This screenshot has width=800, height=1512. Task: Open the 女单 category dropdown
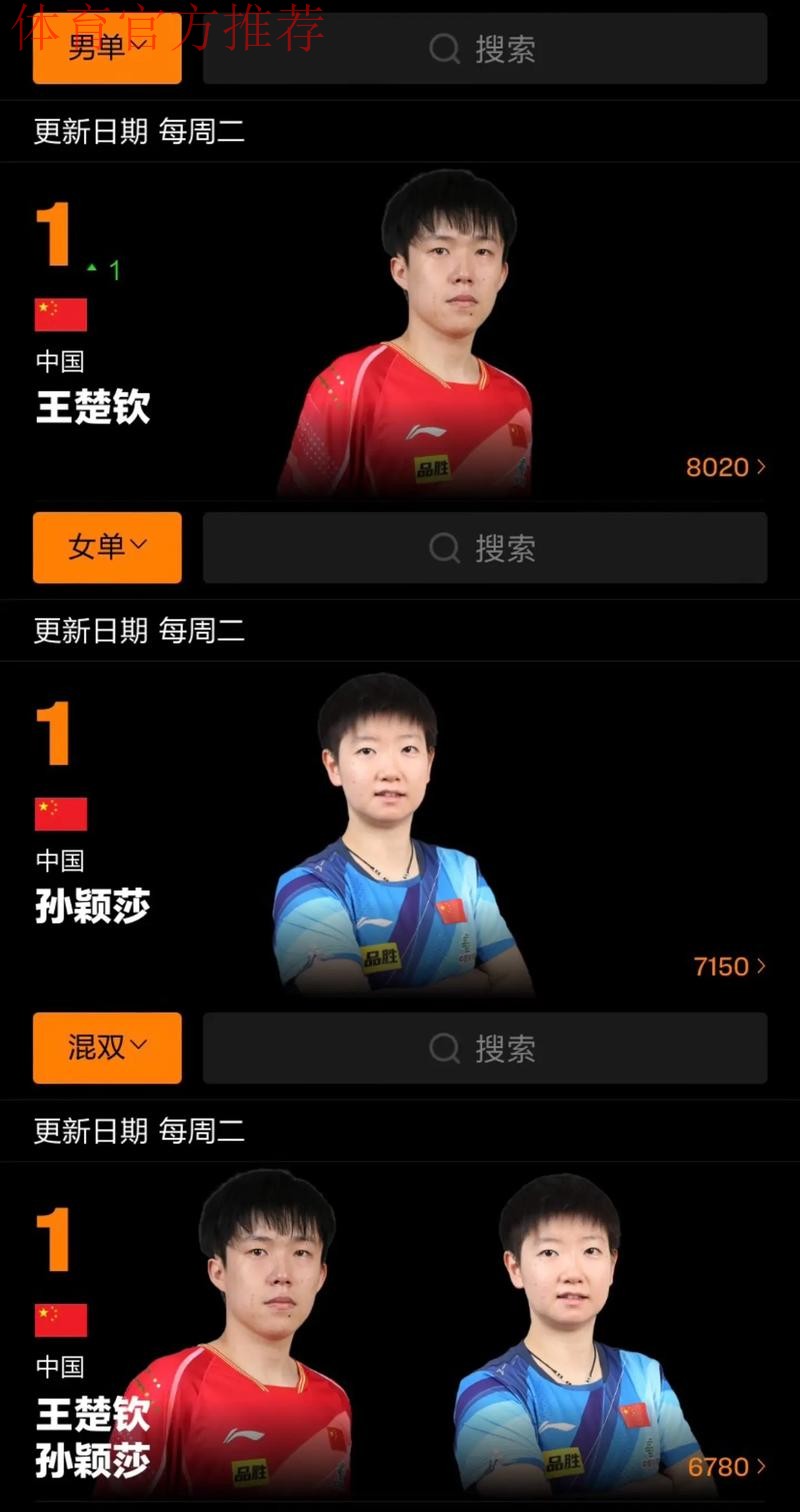(x=106, y=548)
